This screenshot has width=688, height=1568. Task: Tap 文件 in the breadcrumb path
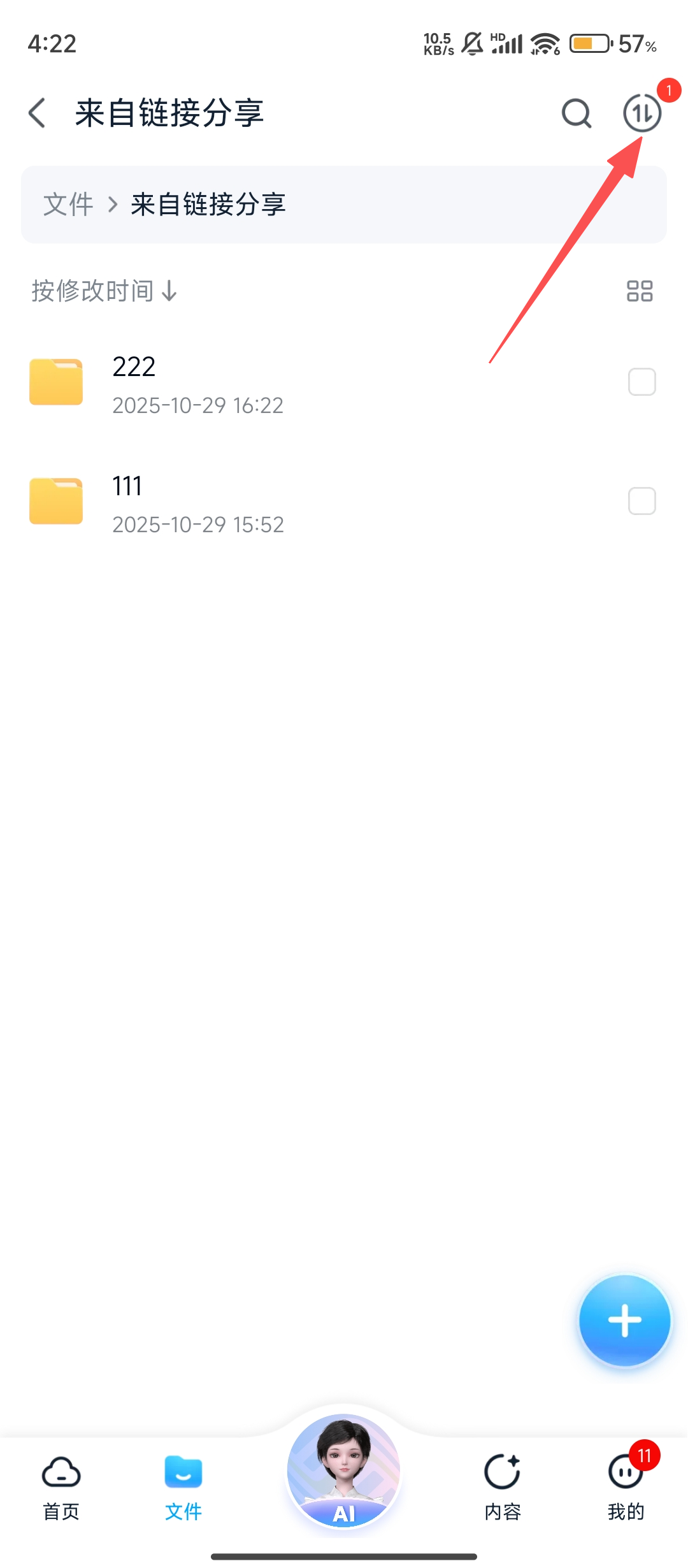point(68,205)
